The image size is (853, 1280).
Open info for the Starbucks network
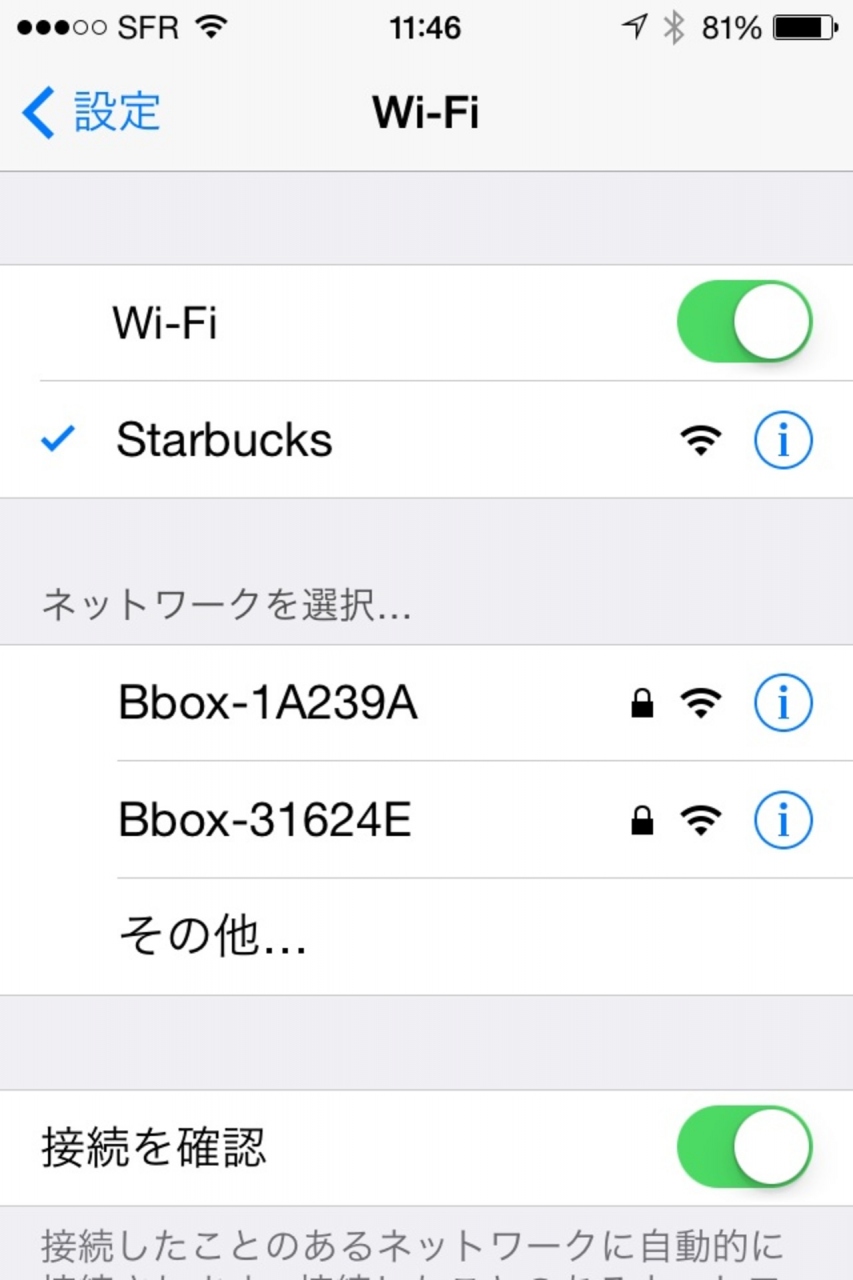tap(782, 440)
